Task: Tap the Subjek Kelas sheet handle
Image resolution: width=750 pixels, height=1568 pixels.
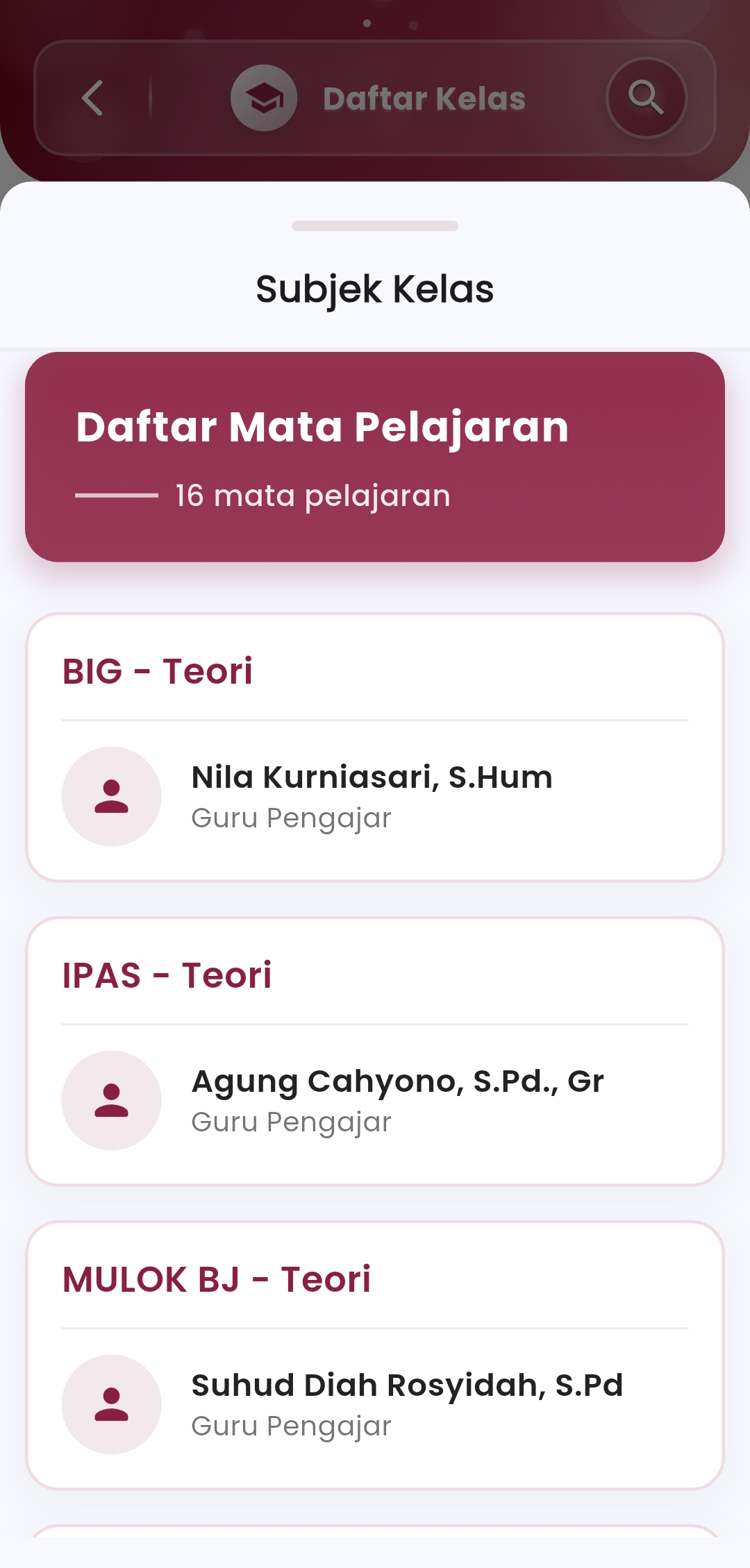Action: (375, 226)
